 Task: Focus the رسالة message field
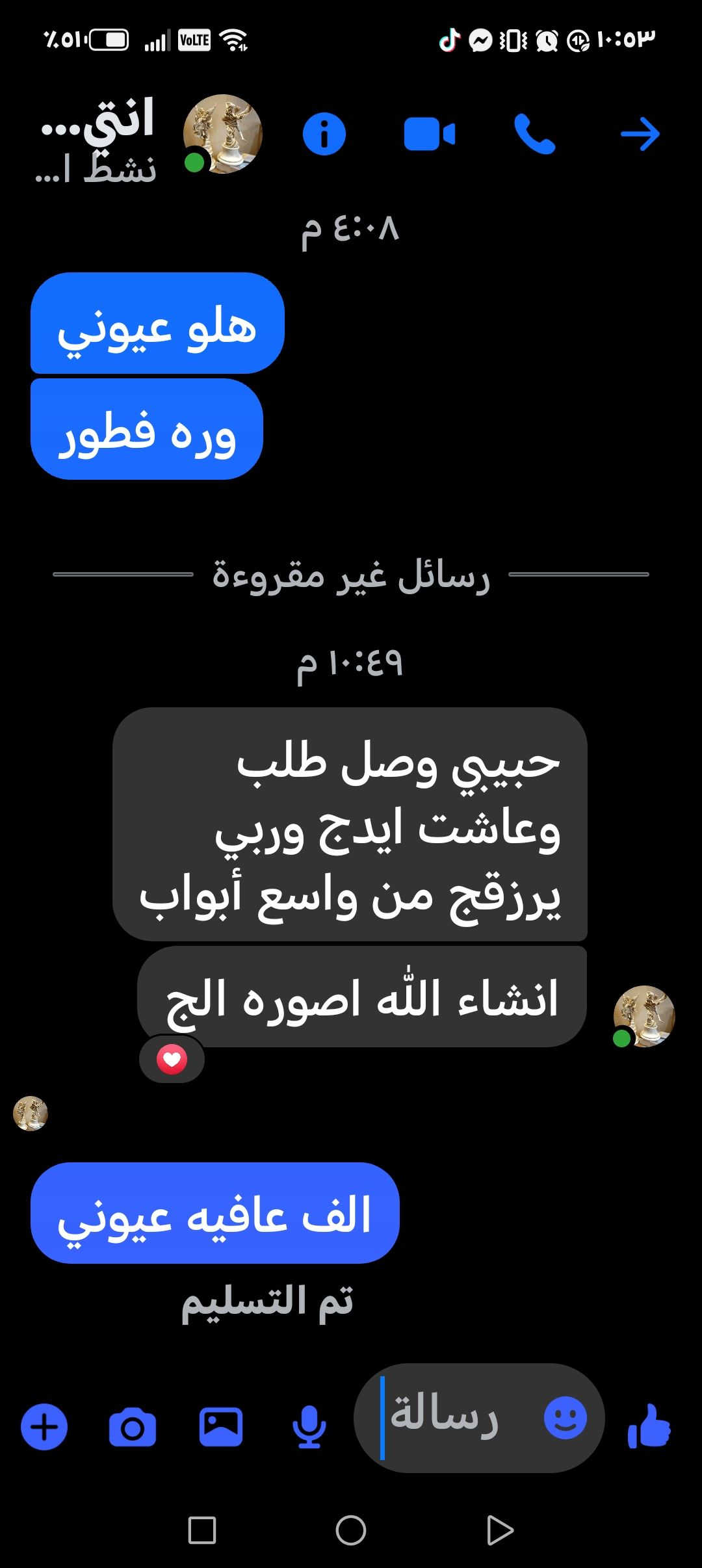click(x=455, y=1418)
